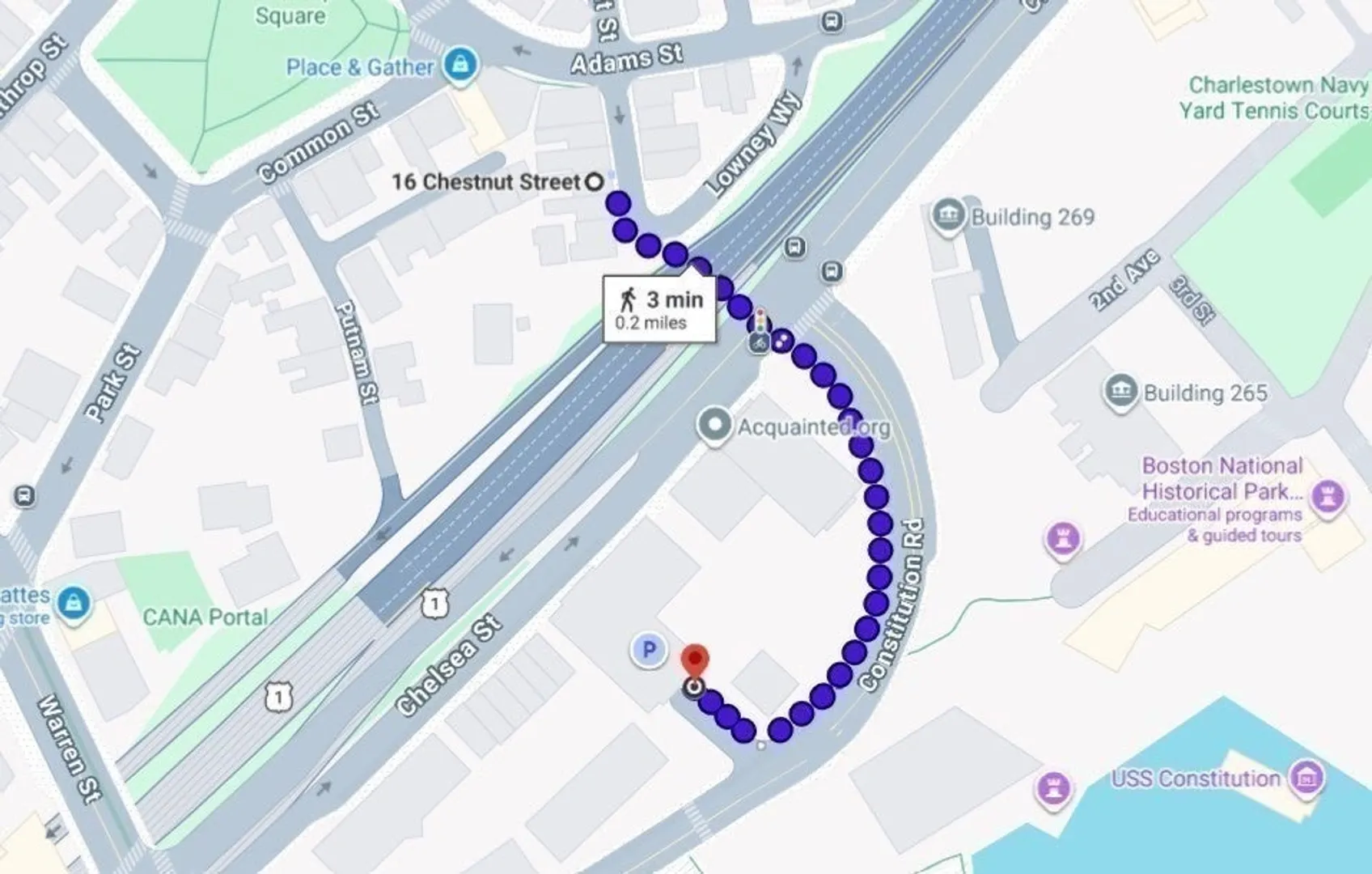
Task: Open the Boston National Historical Park marker
Action: click(1328, 495)
